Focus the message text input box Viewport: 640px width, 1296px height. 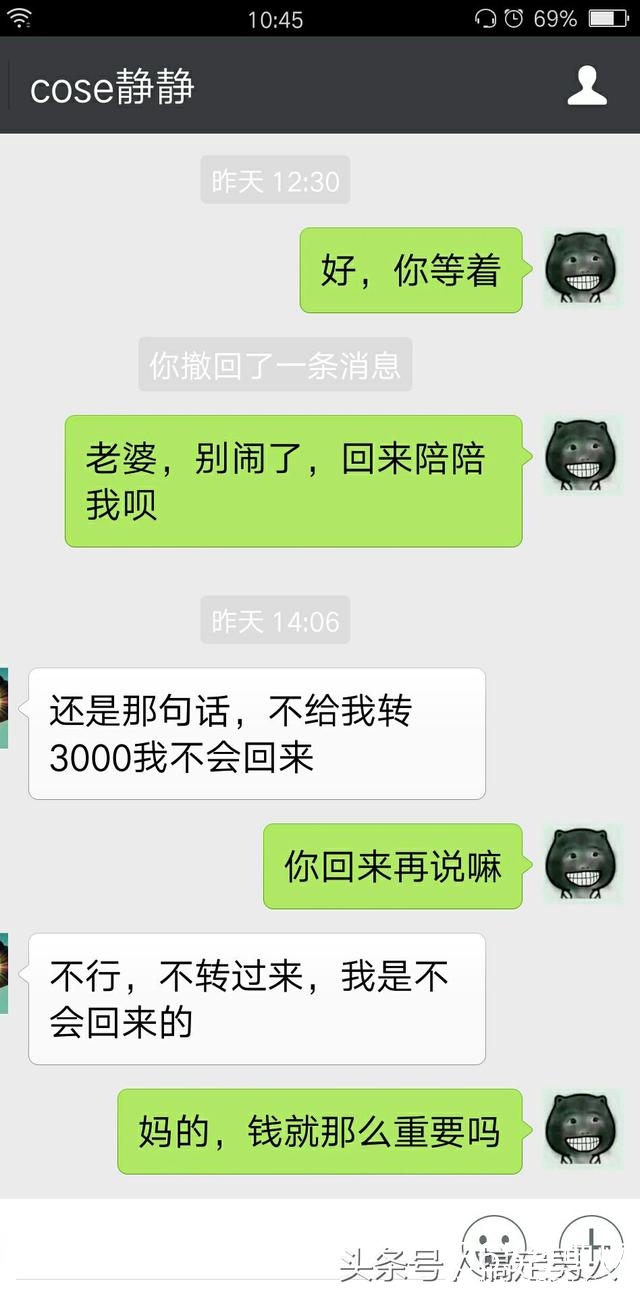pos(230,1243)
